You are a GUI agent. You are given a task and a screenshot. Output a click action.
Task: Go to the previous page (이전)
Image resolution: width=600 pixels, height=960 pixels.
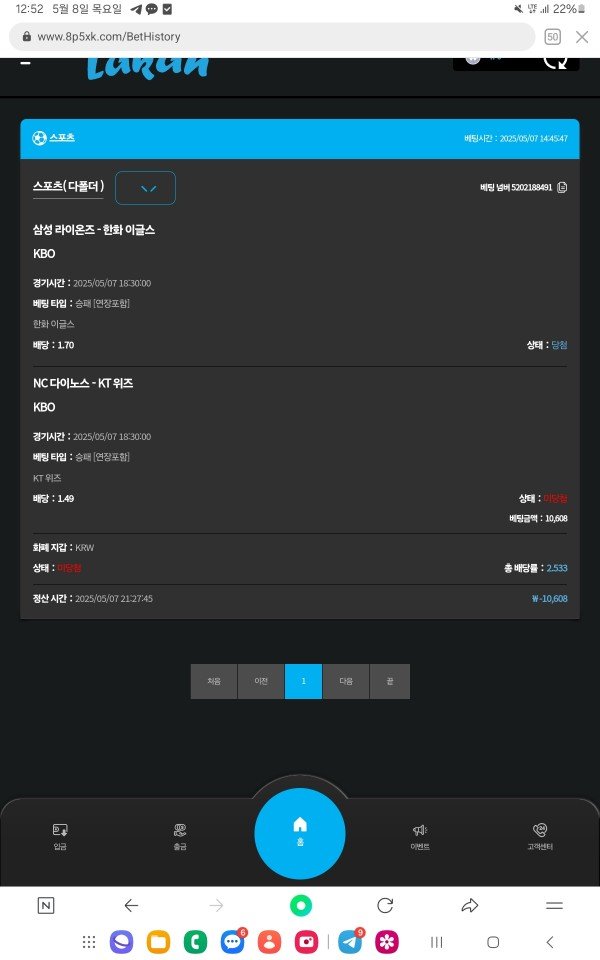tap(261, 681)
